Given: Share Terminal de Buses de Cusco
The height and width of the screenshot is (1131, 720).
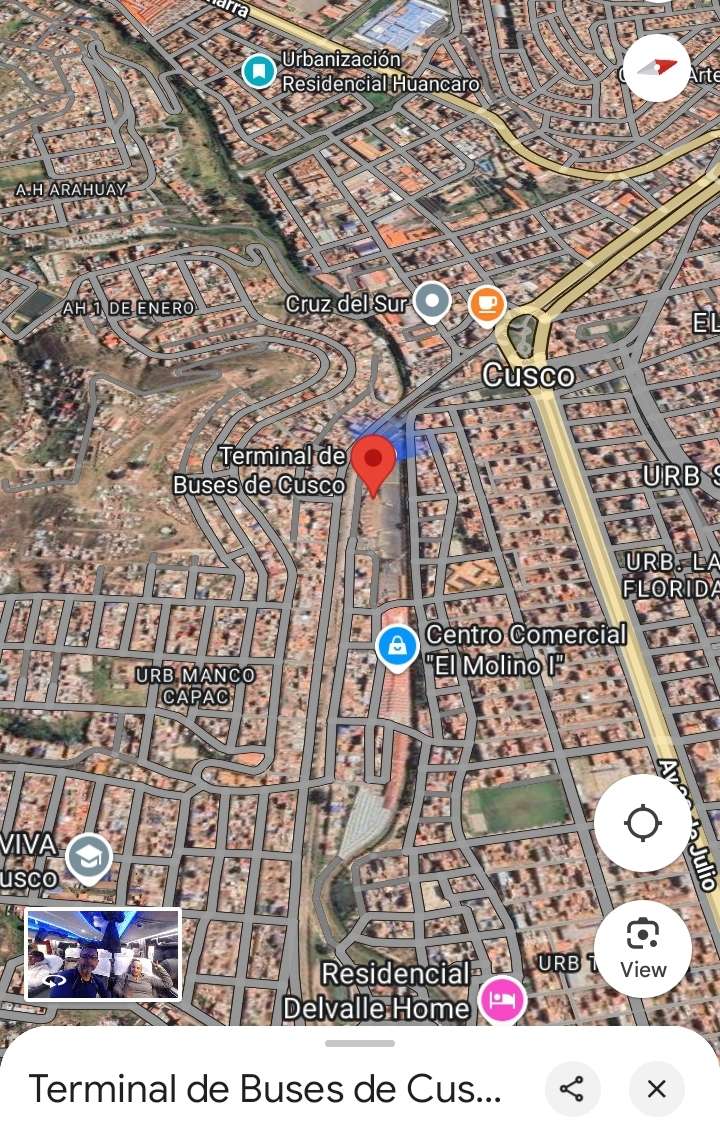Looking at the screenshot, I should [x=572, y=1089].
